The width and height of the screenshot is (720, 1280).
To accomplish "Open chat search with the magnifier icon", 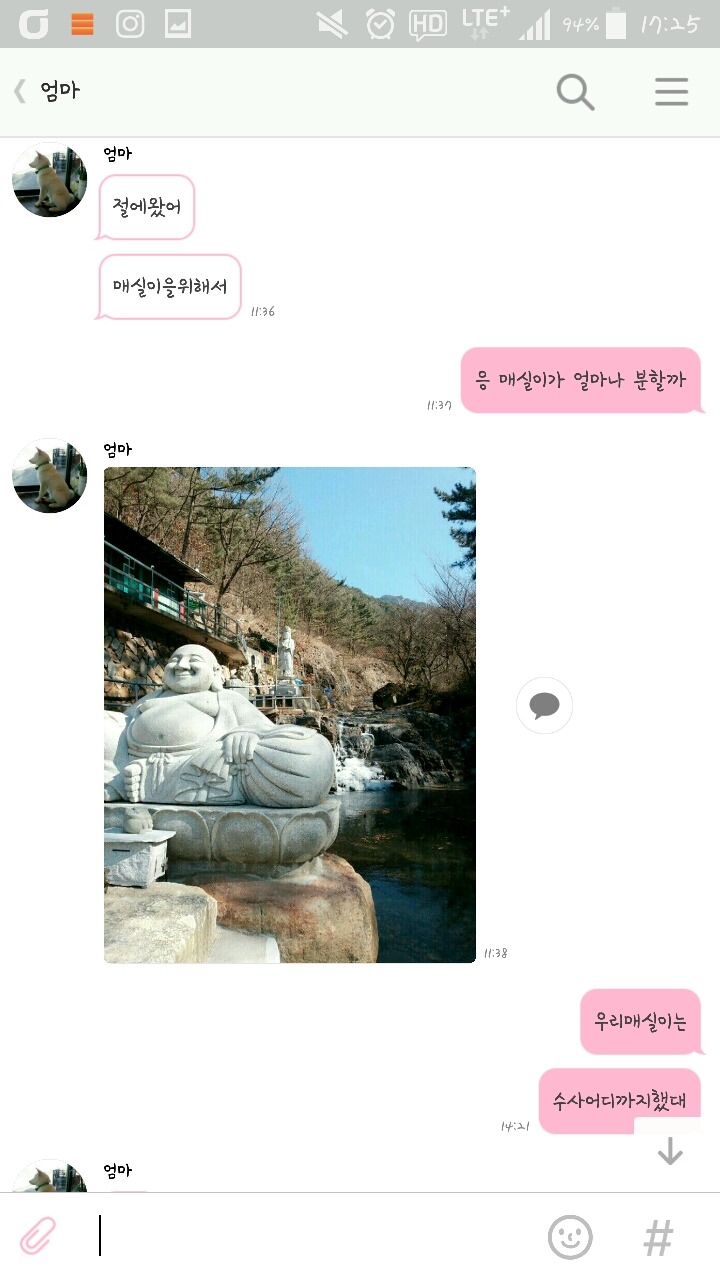I will coord(575,91).
